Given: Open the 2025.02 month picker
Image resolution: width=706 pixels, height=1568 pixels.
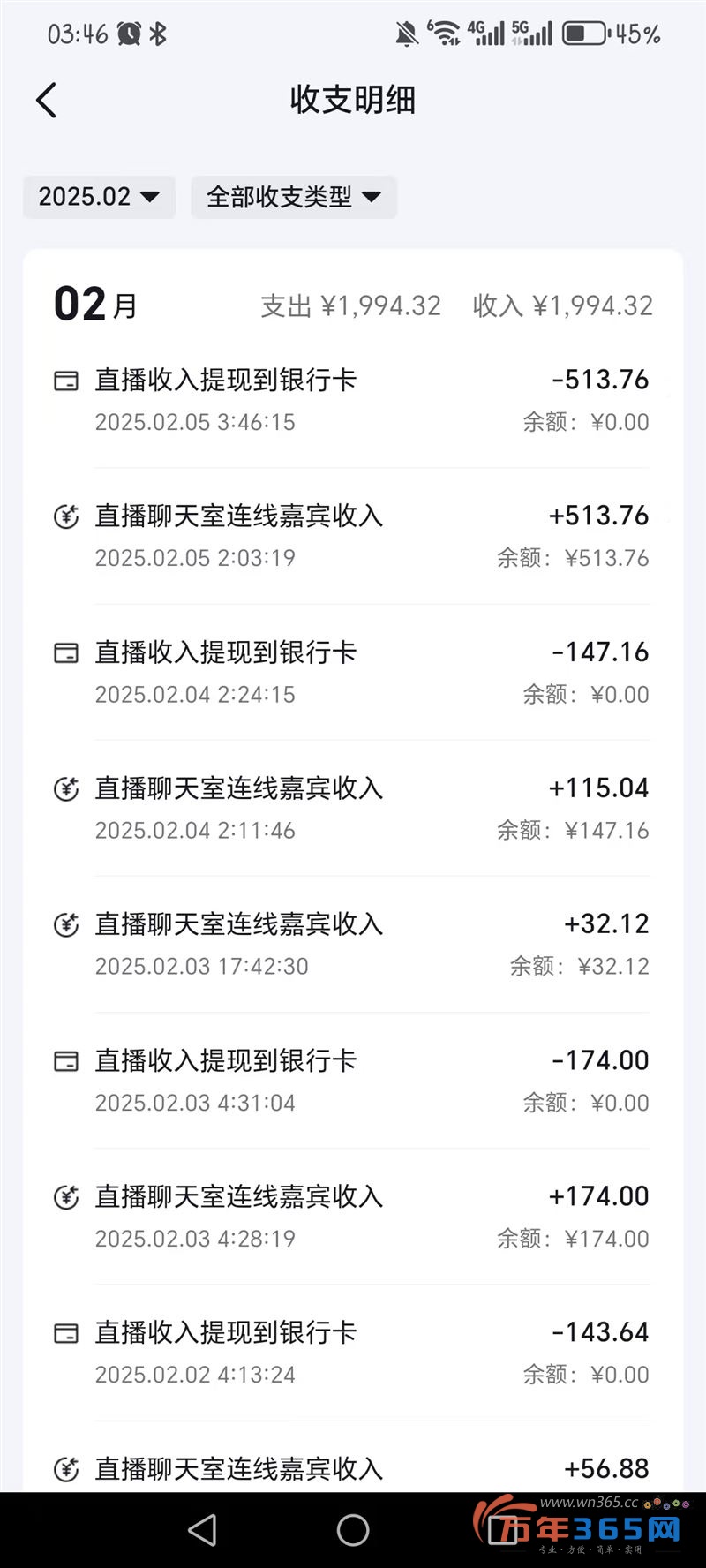Looking at the screenshot, I should point(99,196).
